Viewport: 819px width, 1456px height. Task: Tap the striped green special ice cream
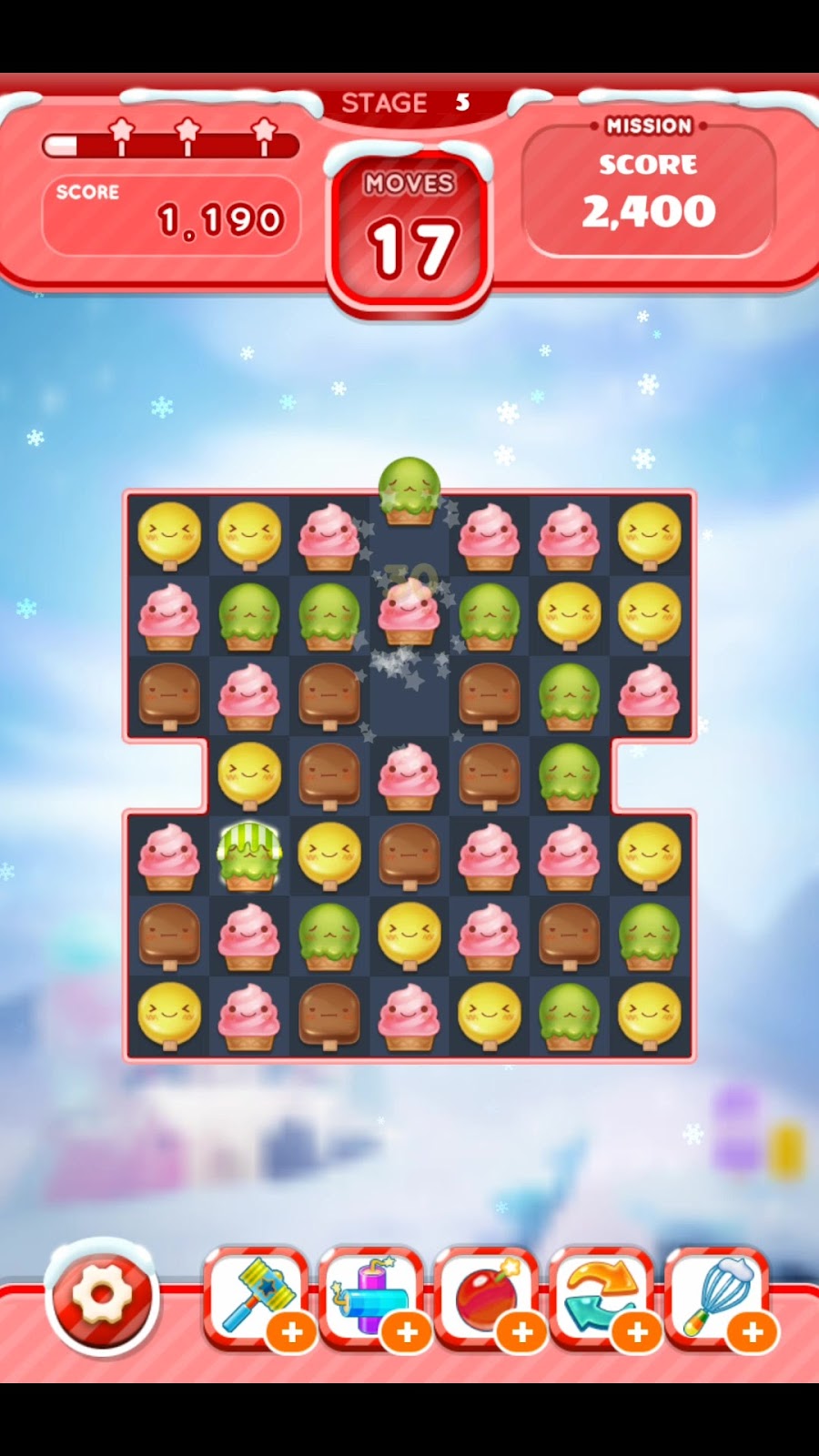tap(249, 857)
